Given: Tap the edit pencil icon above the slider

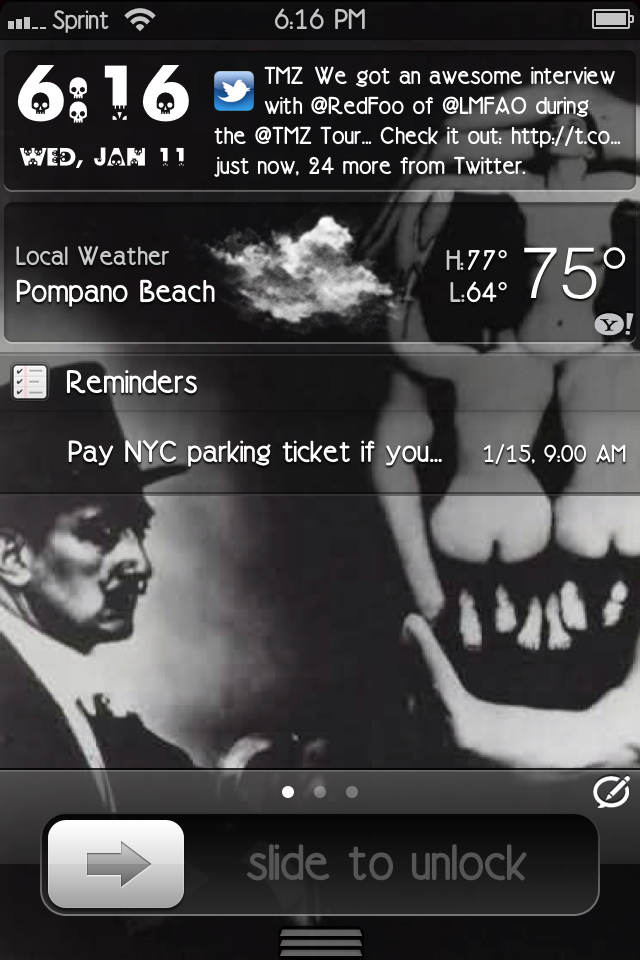Looking at the screenshot, I should [x=610, y=792].
